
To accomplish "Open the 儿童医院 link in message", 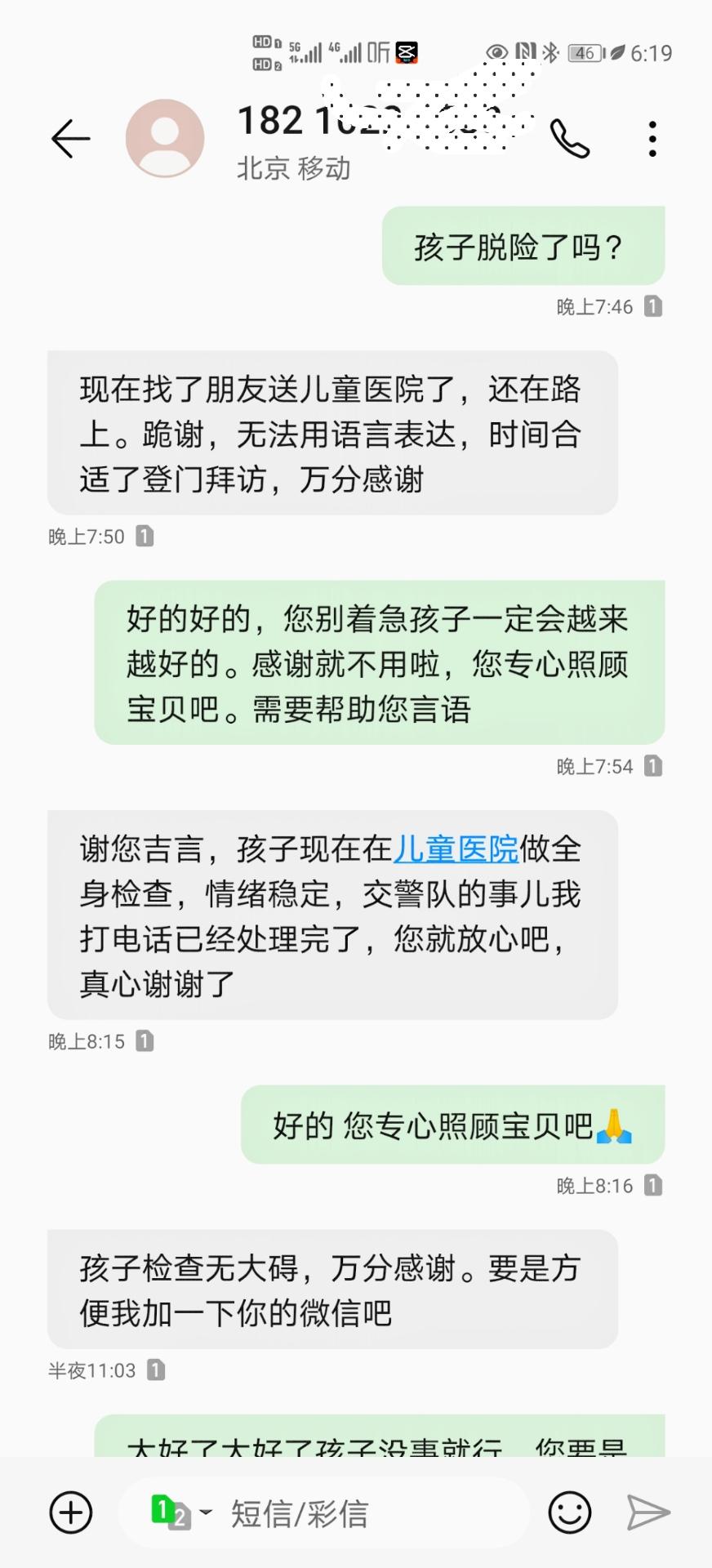I will coord(456,849).
